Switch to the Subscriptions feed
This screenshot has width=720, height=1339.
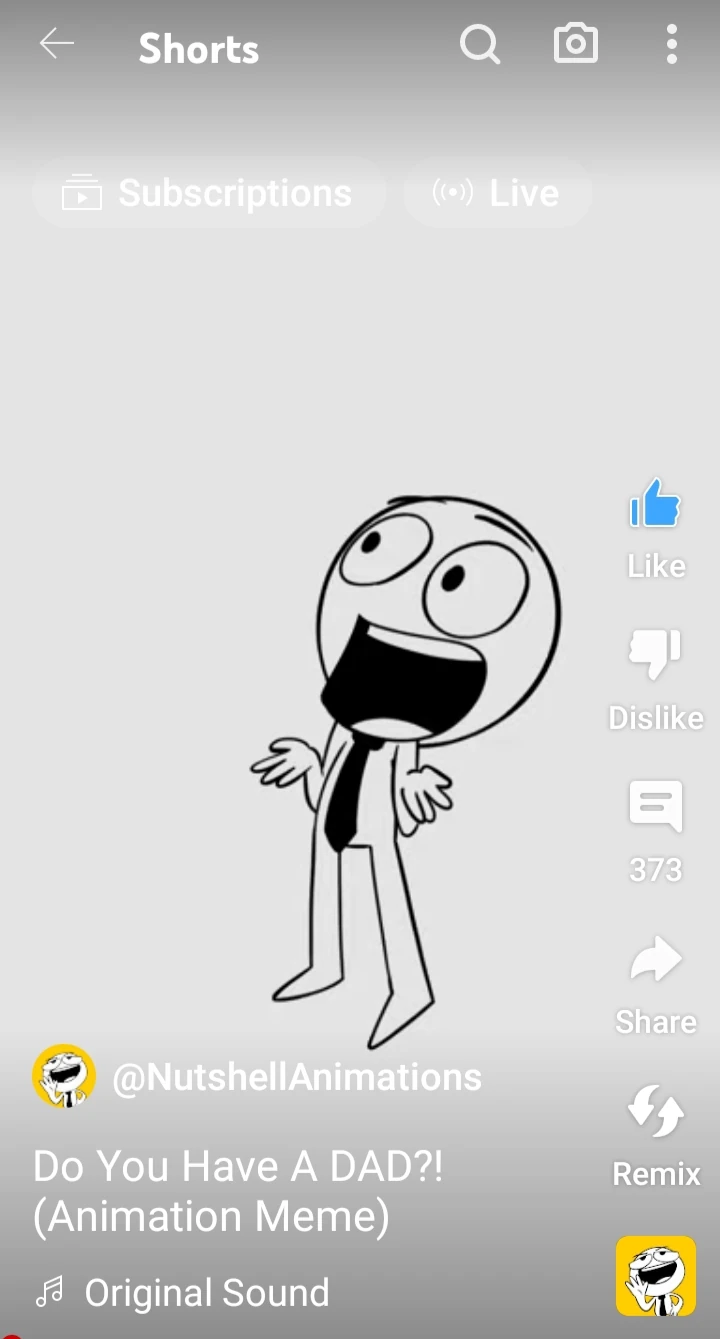click(209, 192)
